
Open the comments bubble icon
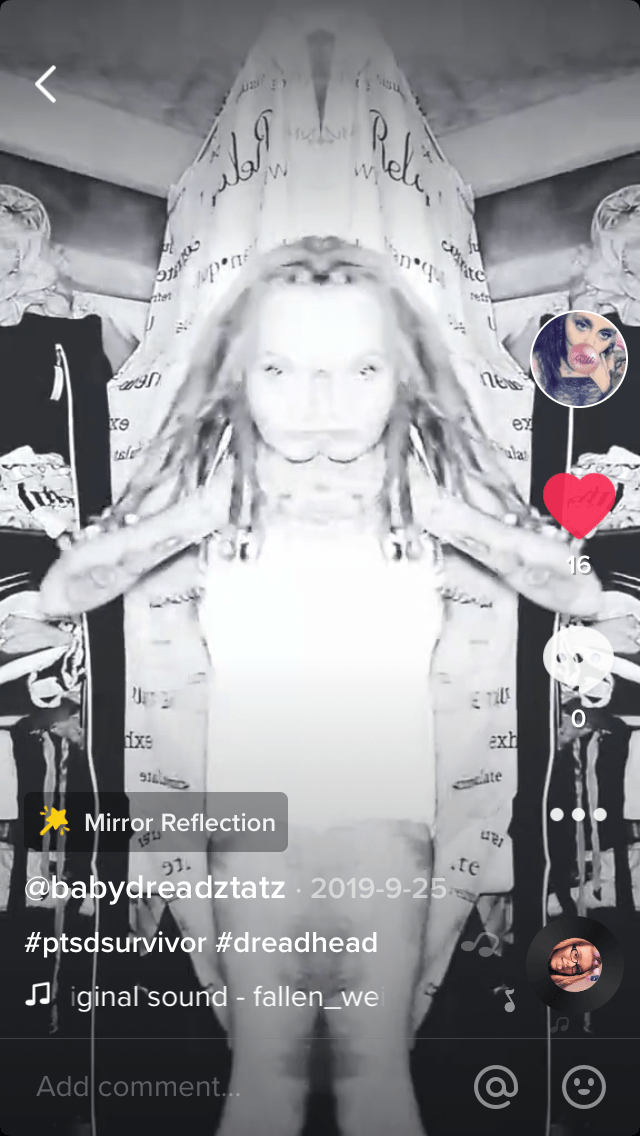click(579, 660)
